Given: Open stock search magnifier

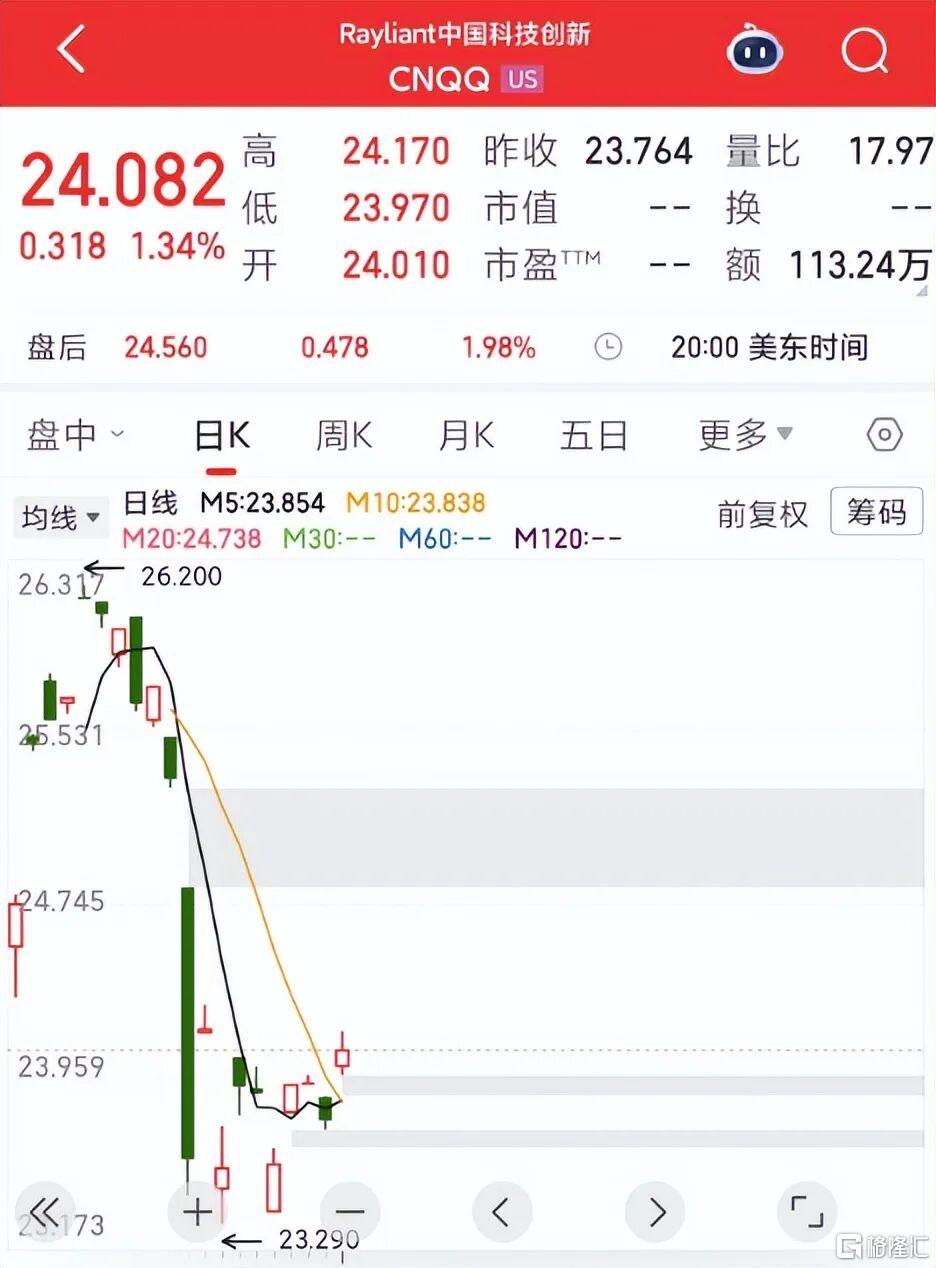Looking at the screenshot, I should pyautogui.click(x=864, y=50).
